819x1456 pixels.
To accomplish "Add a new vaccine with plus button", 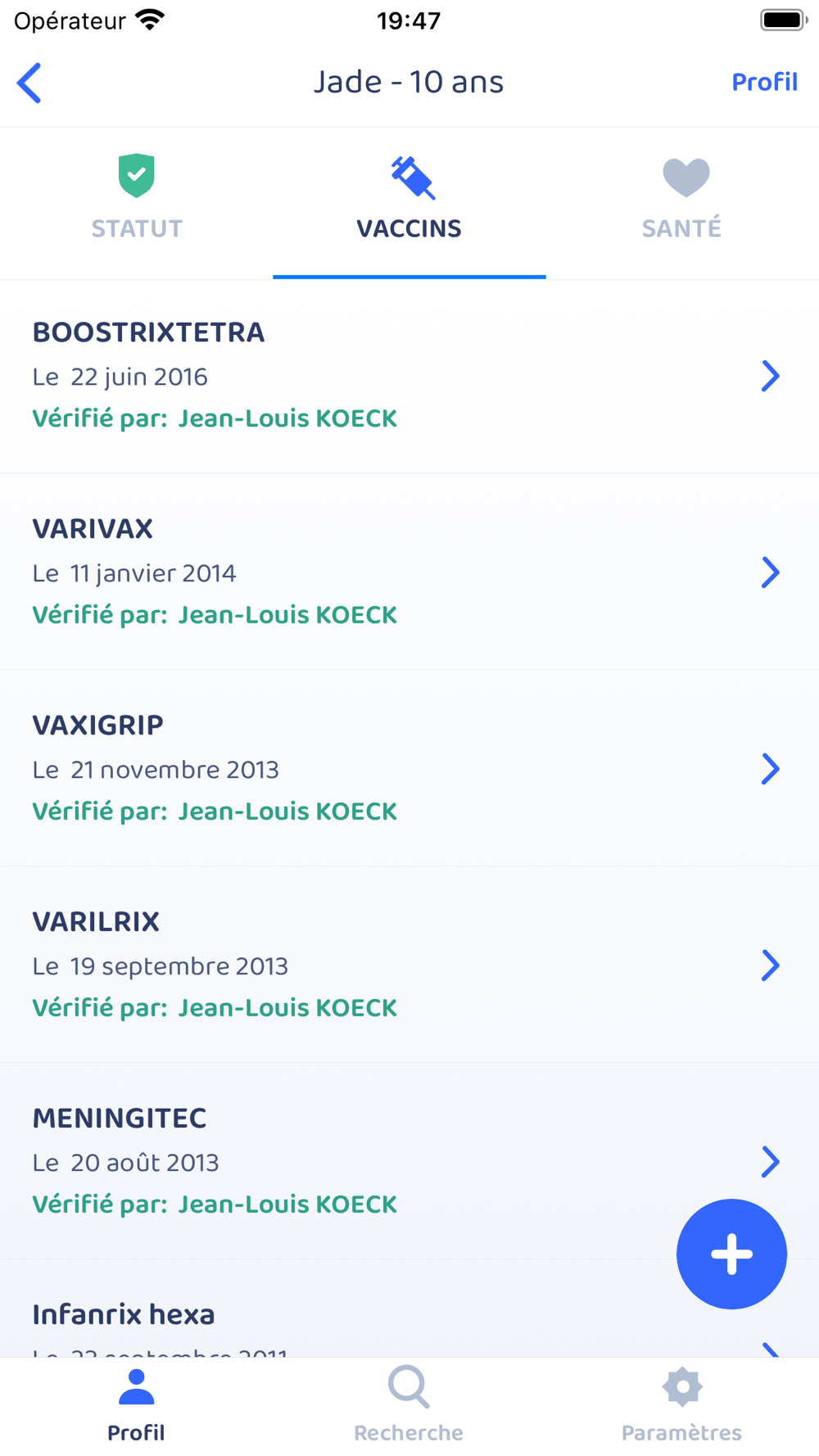I will coord(731,1254).
